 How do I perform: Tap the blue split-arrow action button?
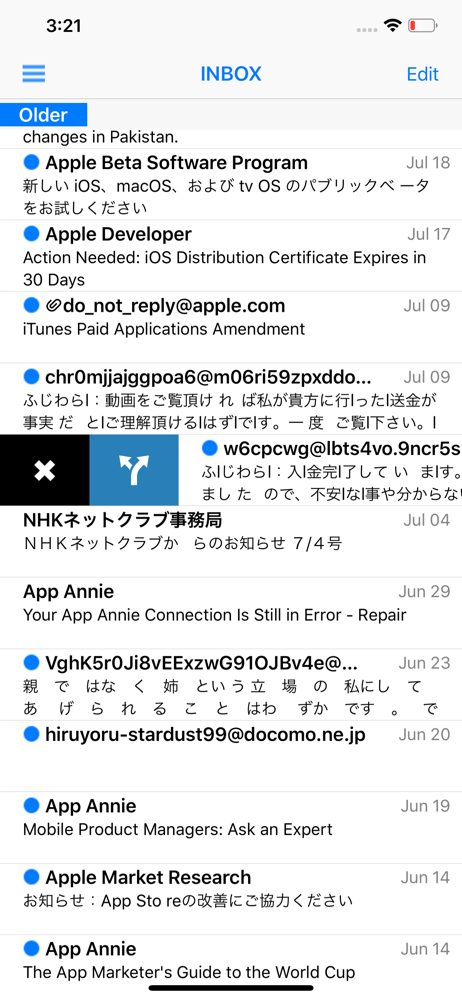[x=134, y=471]
